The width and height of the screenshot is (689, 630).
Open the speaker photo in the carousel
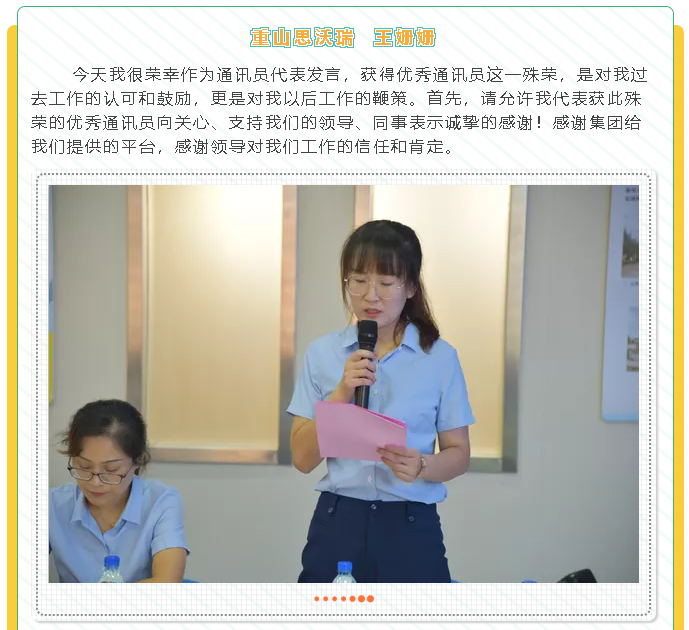click(x=344, y=384)
